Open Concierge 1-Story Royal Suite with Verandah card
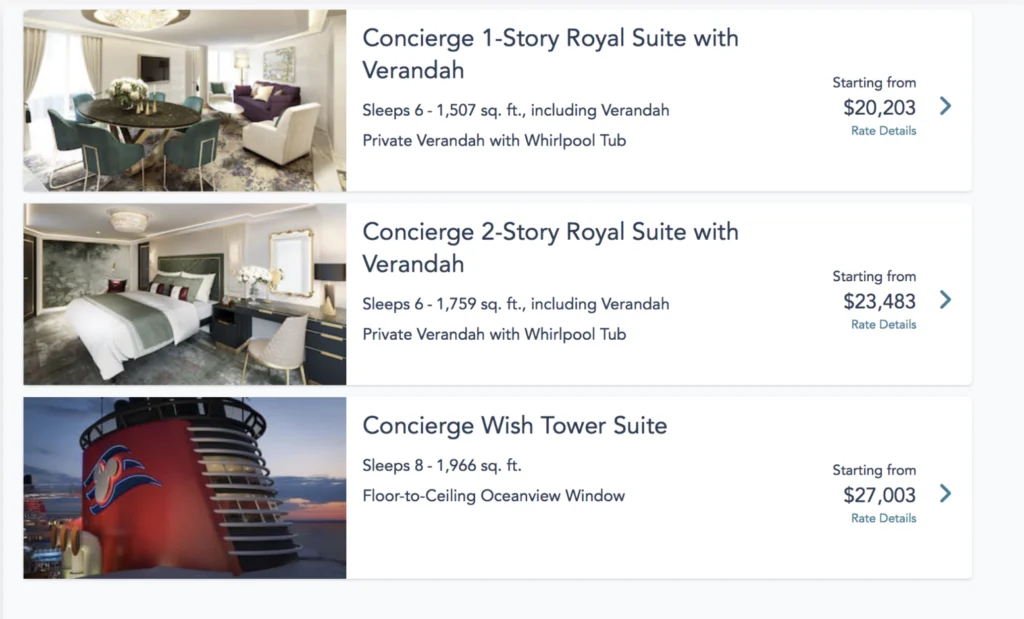 click(550, 54)
